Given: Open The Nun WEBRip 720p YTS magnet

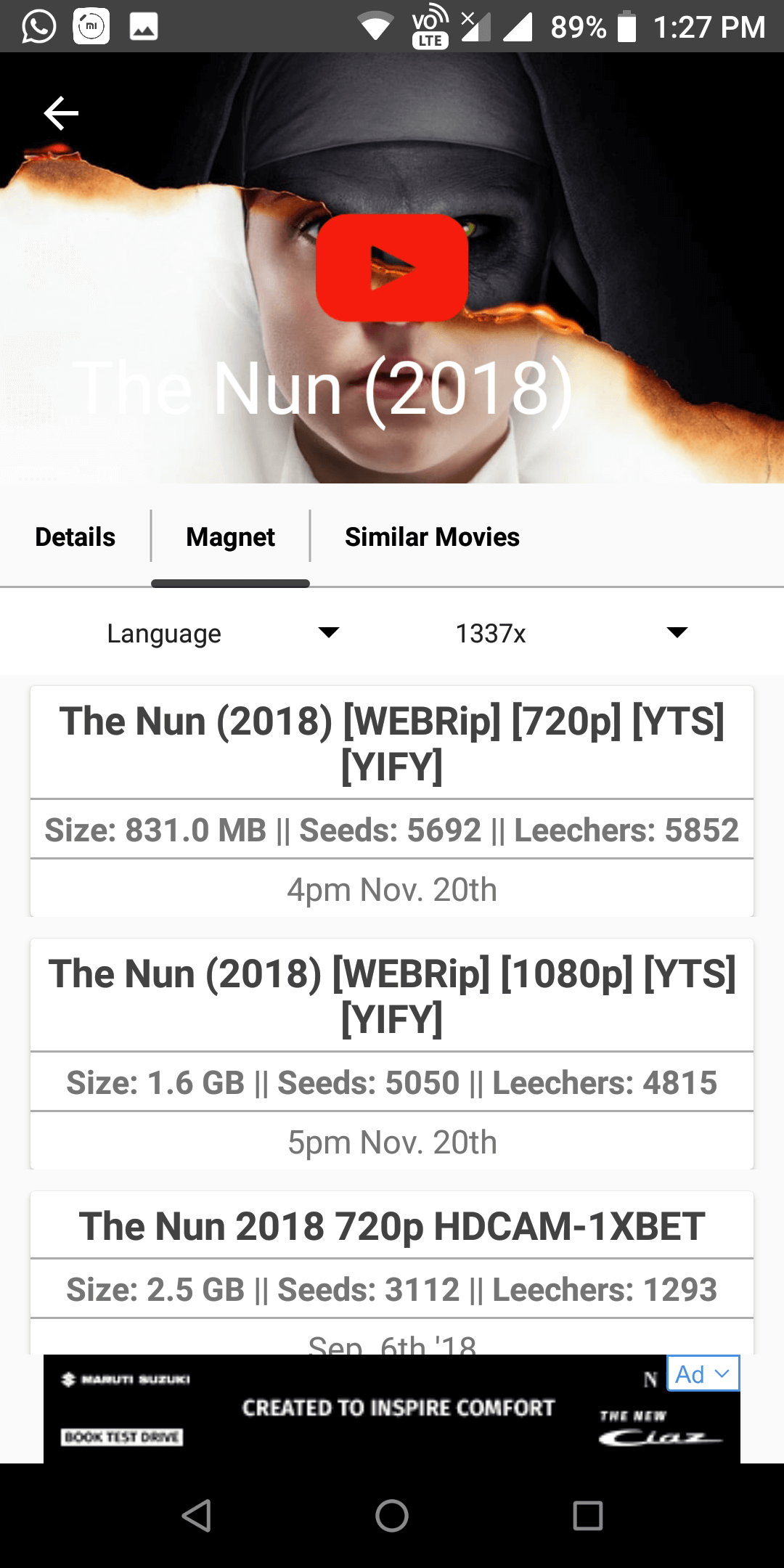Looking at the screenshot, I should coord(392,743).
